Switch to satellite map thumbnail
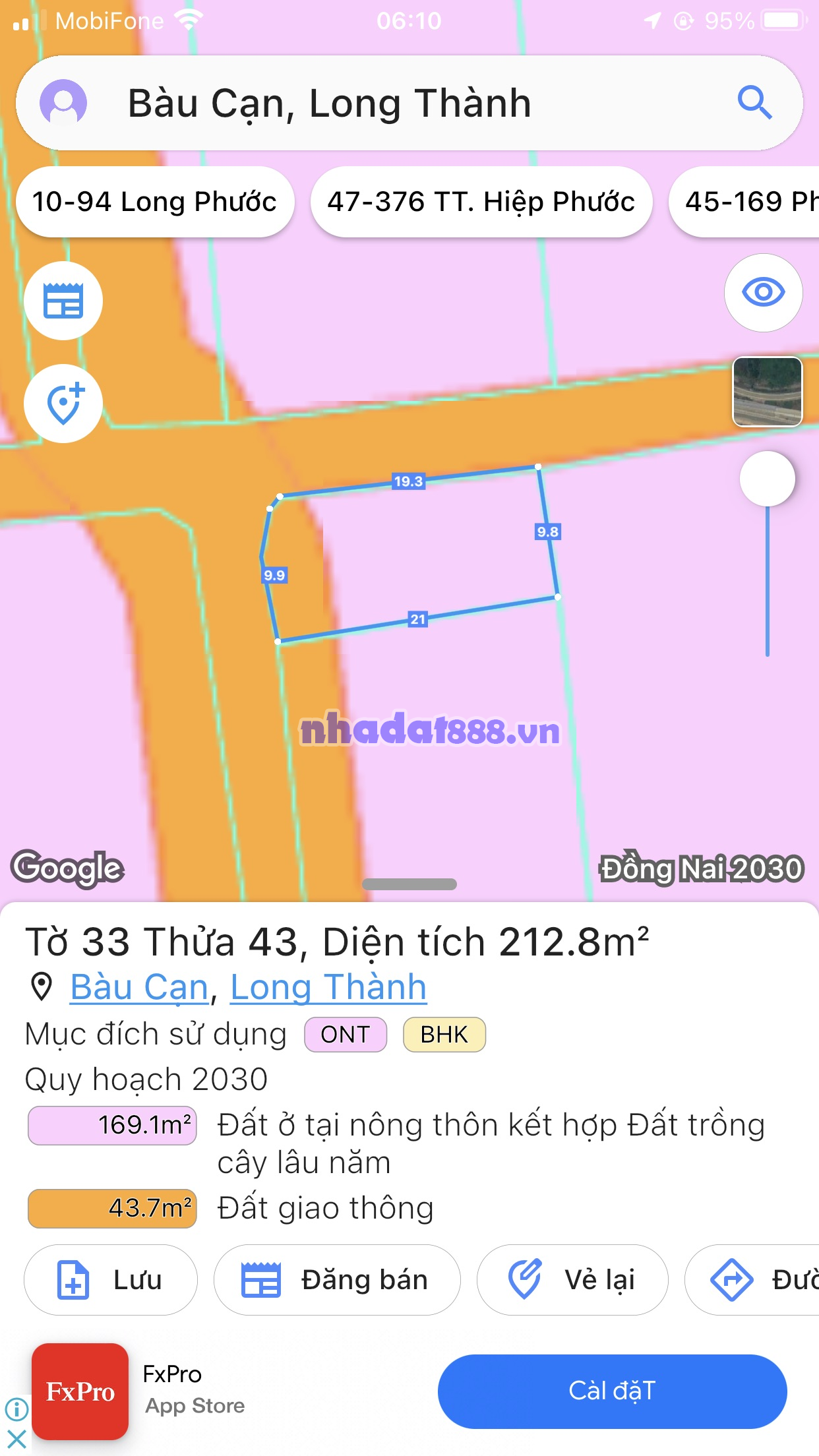Viewport: 819px width, 1456px height. click(767, 392)
